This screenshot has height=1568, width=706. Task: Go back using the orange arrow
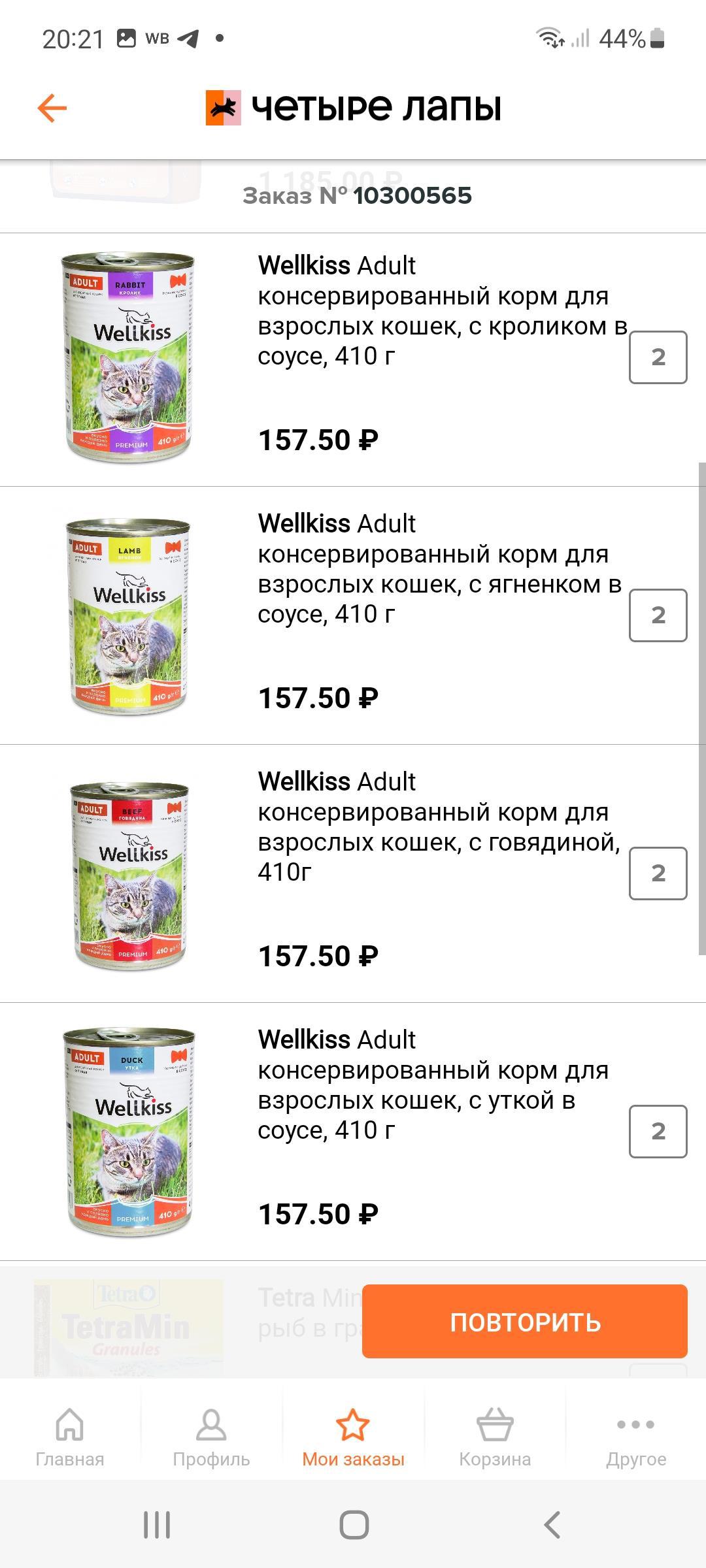click(x=52, y=108)
